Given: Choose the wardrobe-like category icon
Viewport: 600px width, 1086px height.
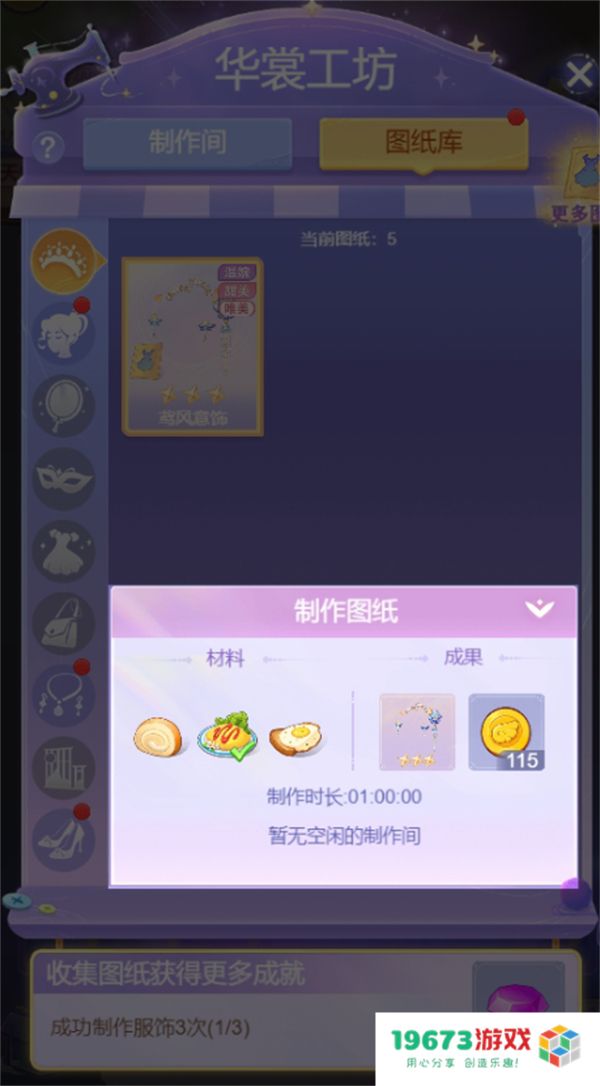Looking at the screenshot, I should [x=64, y=767].
